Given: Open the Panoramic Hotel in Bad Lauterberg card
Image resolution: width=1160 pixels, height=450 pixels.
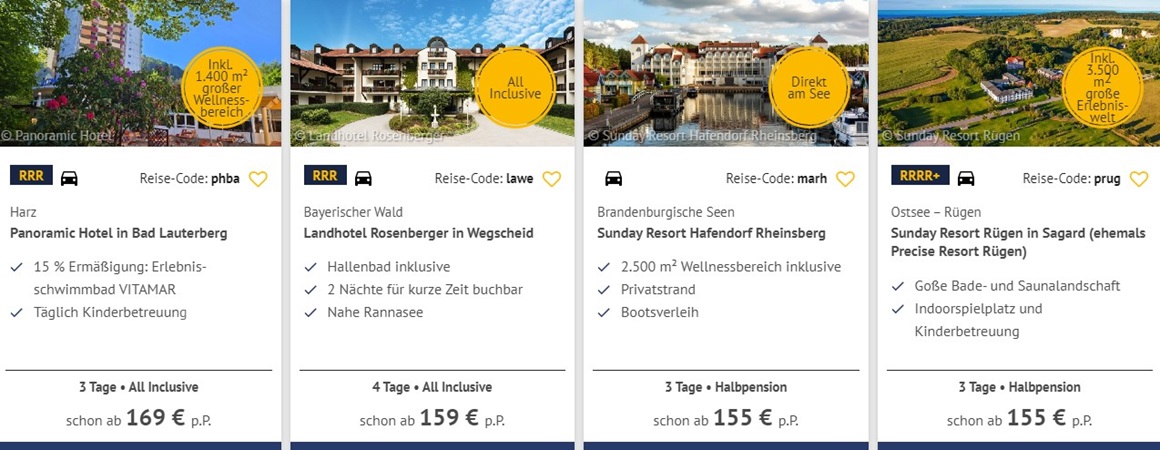Looking at the screenshot, I should (119, 233).
